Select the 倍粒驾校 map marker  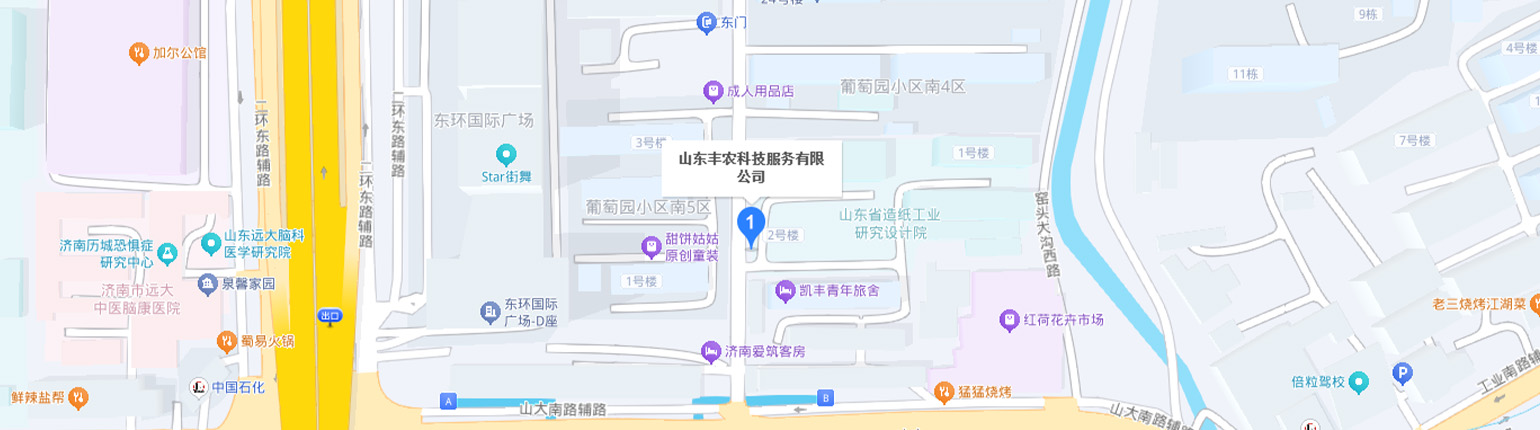pyautogui.click(x=1358, y=381)
